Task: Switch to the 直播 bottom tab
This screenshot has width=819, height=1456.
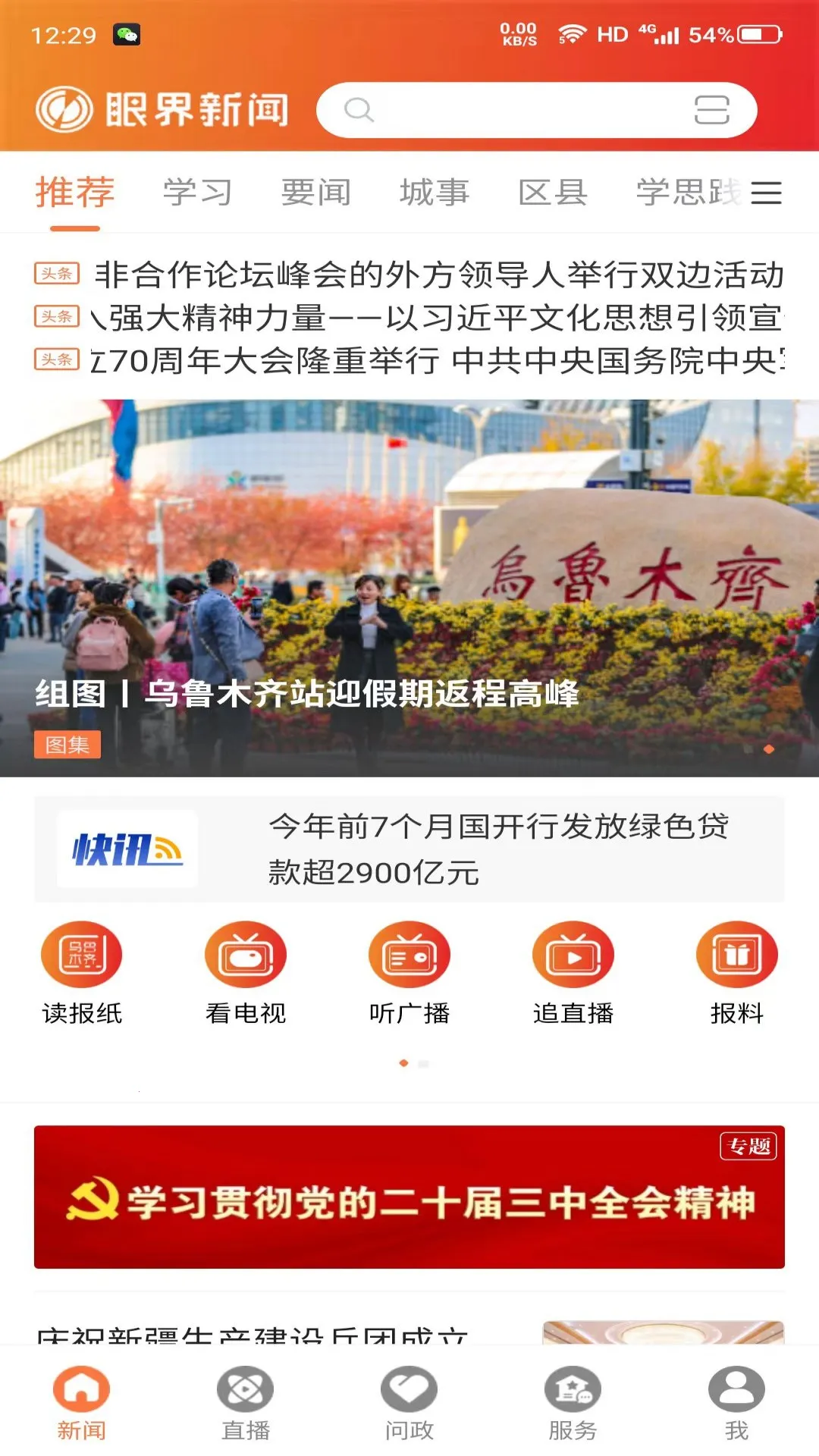Action: pos(246,1403)
